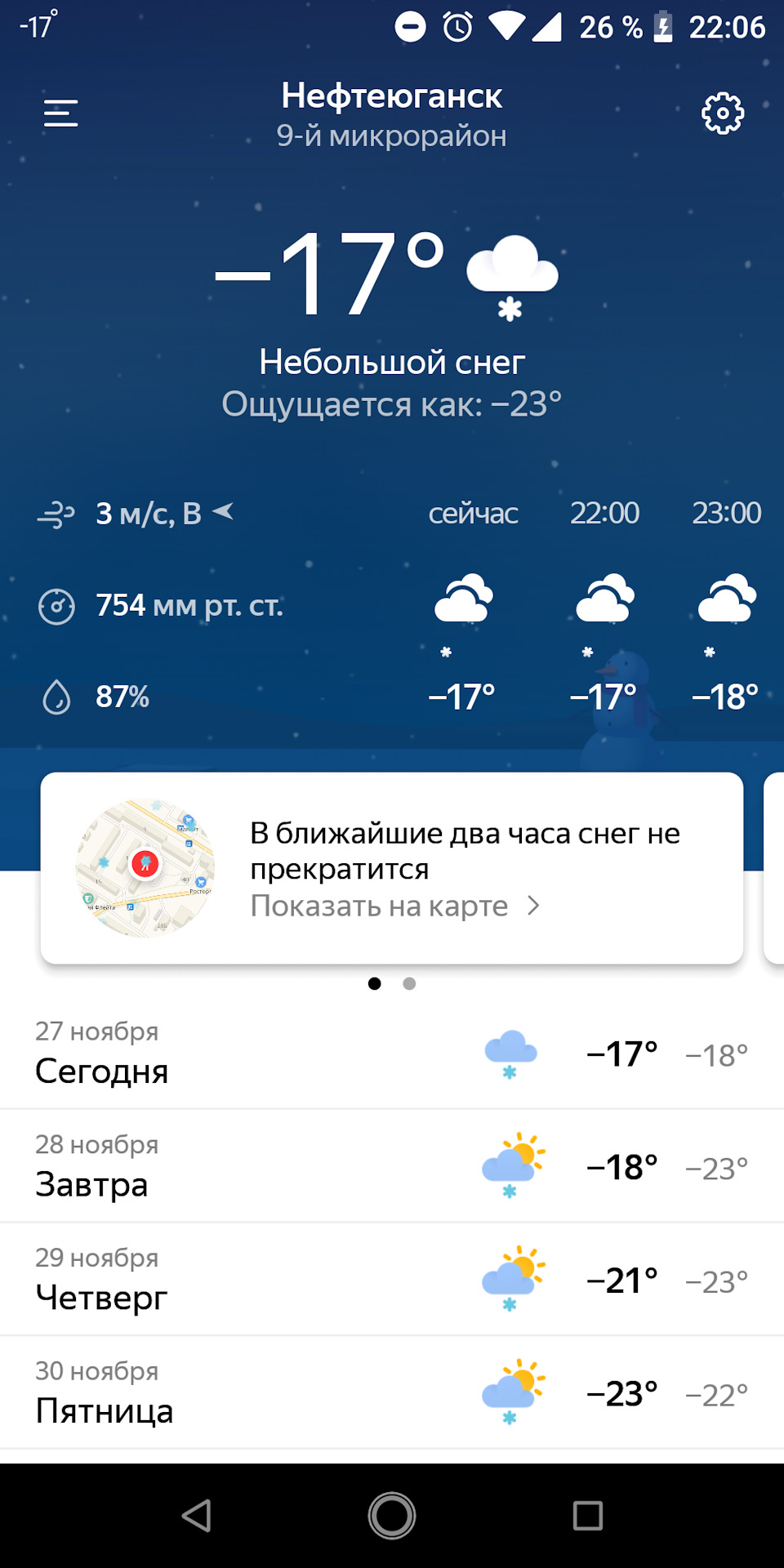Open the settings gear
The image size is (784, 1568).
723,113
